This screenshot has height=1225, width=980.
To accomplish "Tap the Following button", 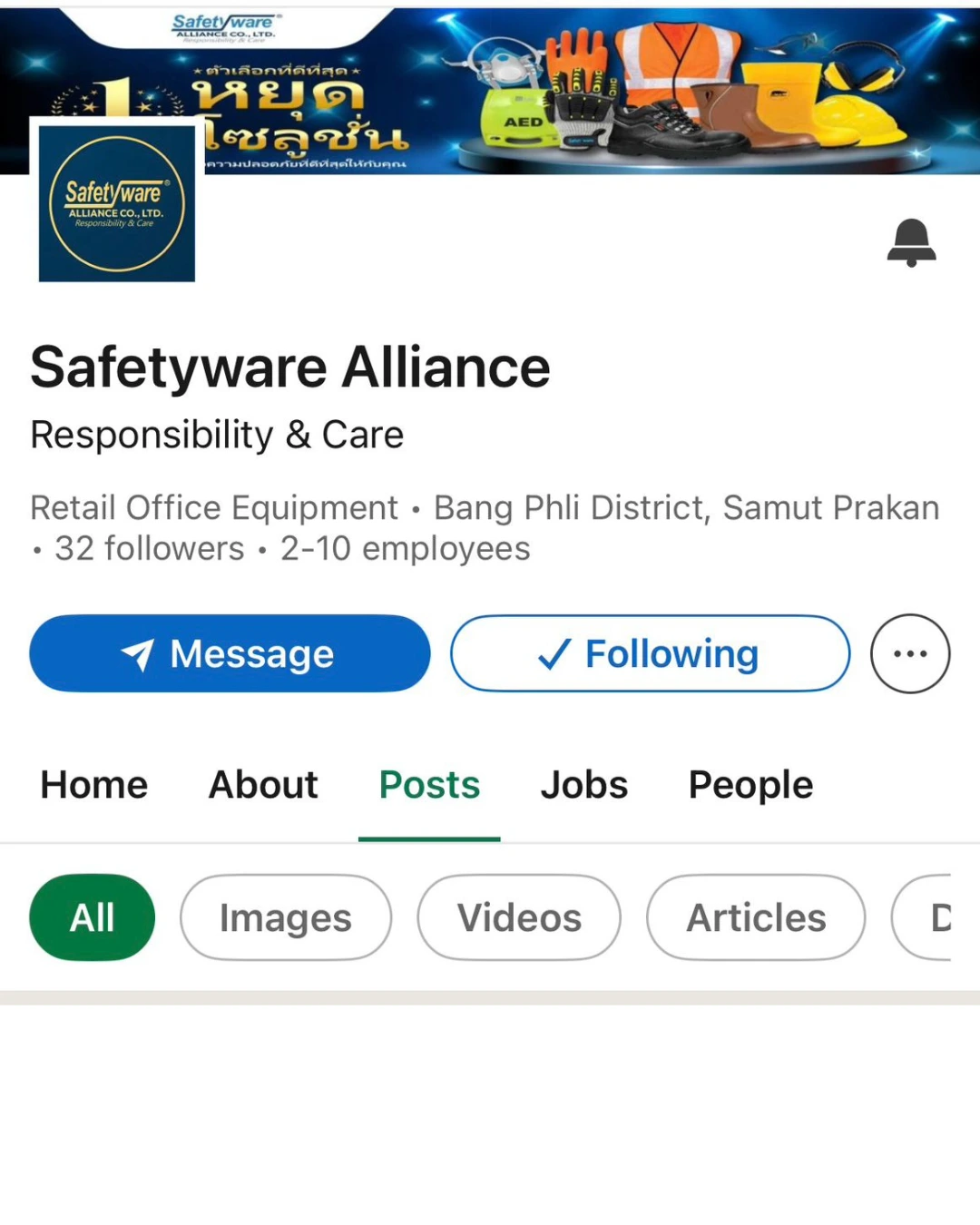I will [x=650, y=653].
